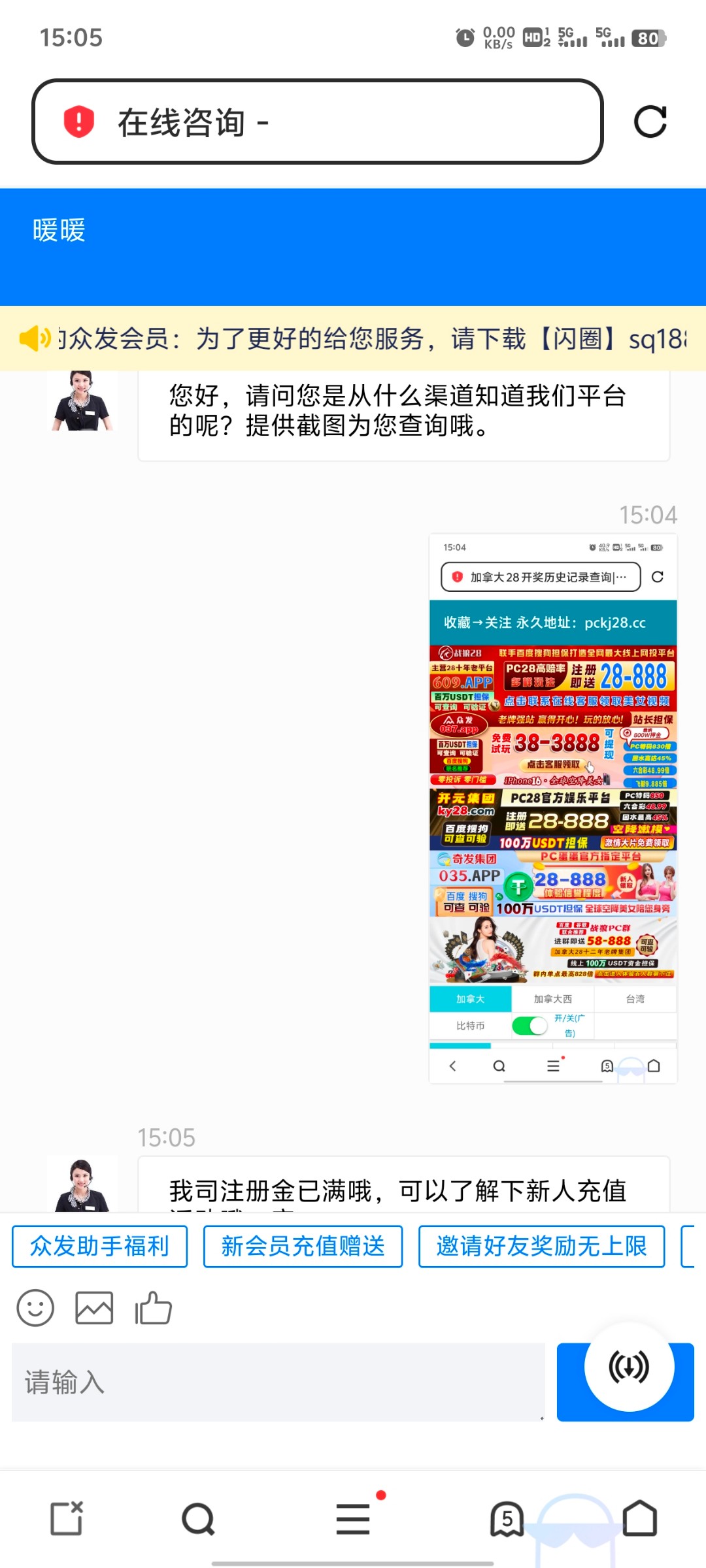Viewport: 706px width, 1568px height.
Task: Attach a picture using the image icon
Action: pos(94,1308)
